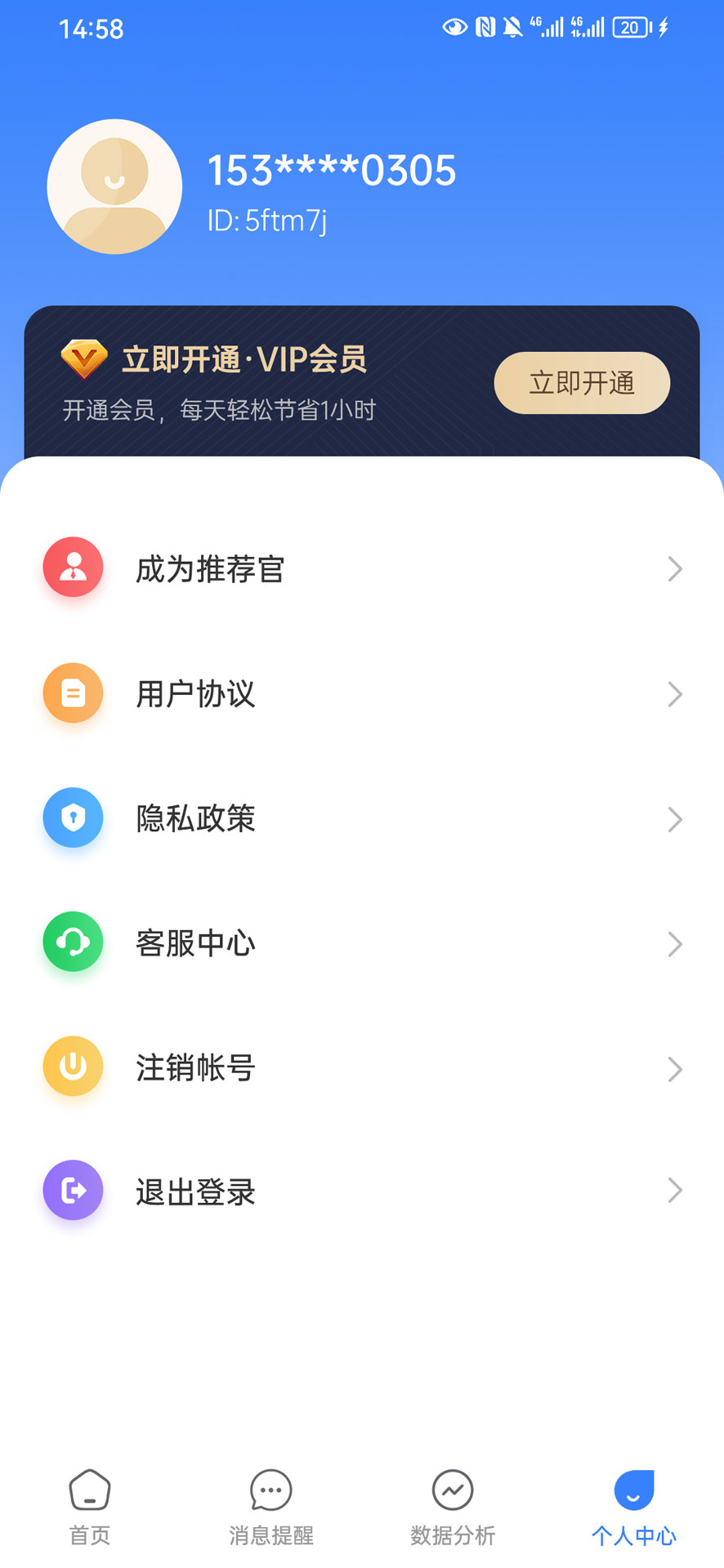Switch to the 消息提醒 tab

click(x=271, y=1508)
